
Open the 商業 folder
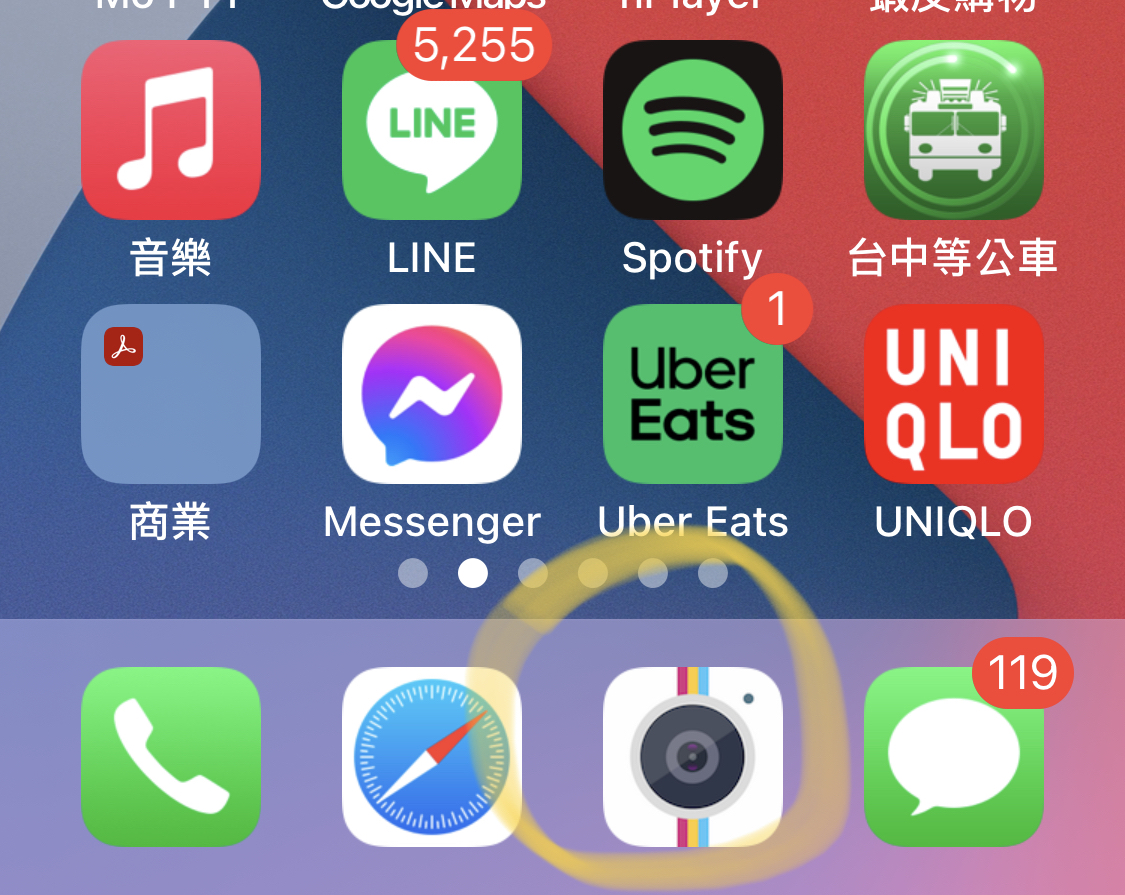point(171,394)
